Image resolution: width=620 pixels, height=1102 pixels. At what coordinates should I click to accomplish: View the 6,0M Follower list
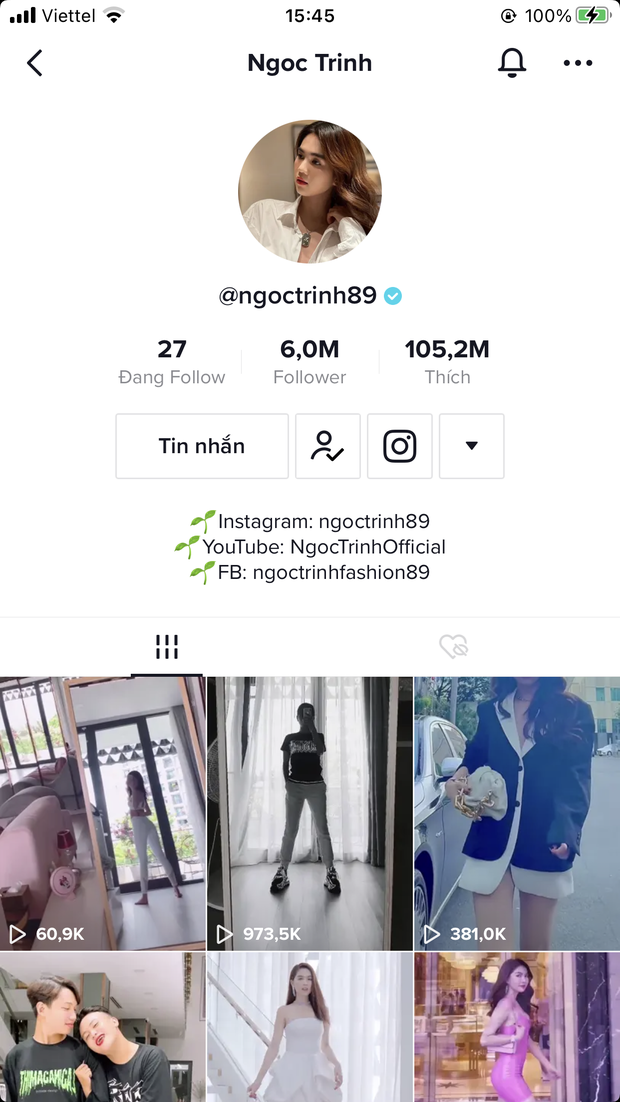click(309, 362)
